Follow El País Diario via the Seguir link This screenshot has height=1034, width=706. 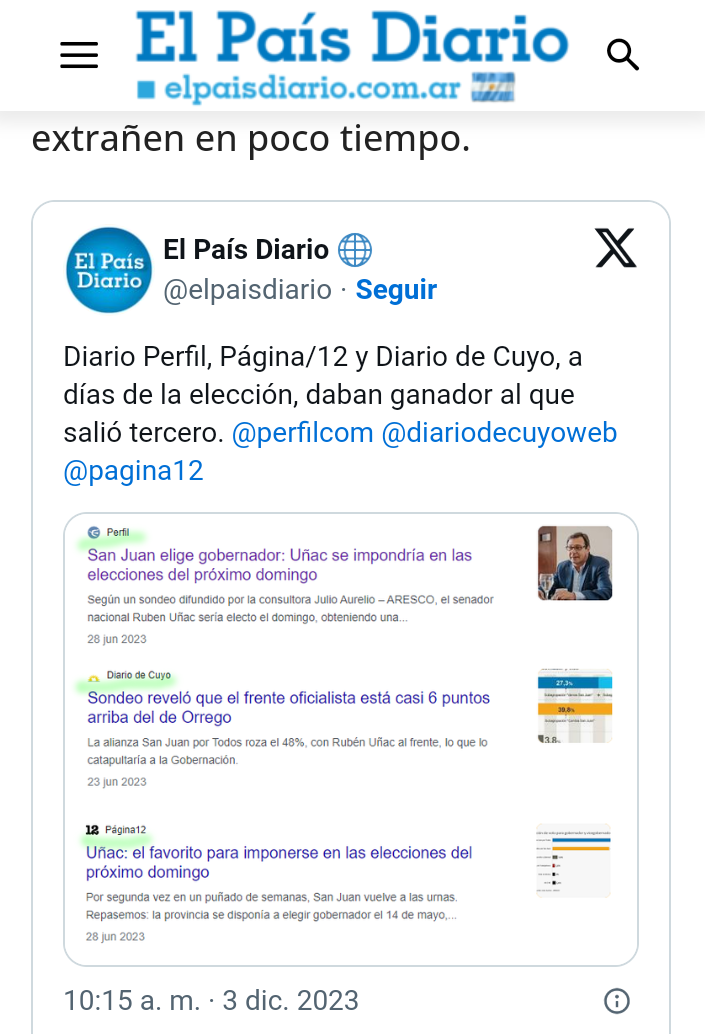point(396,290)
